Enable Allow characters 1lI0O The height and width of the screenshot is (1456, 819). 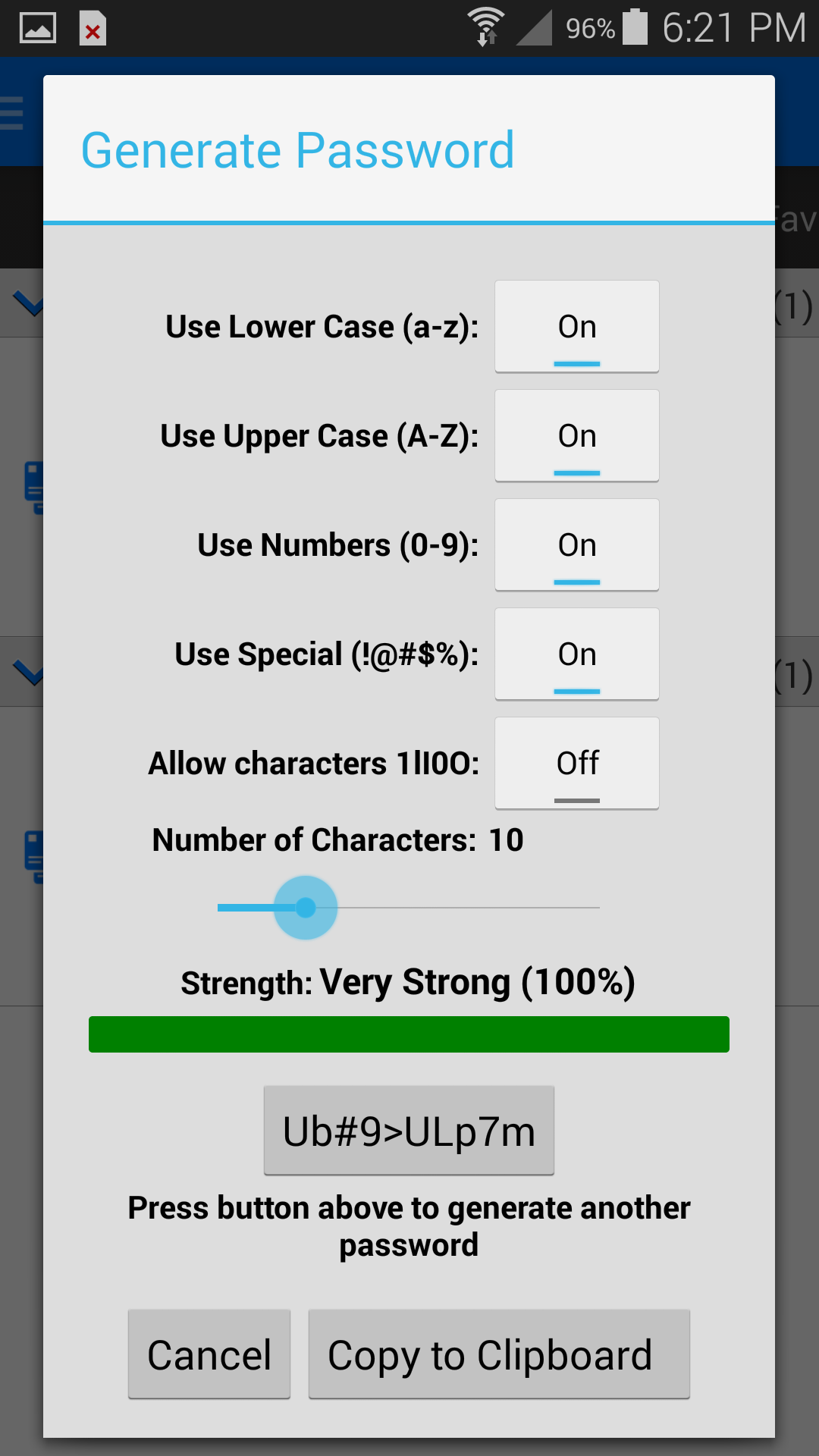[576, 763]
